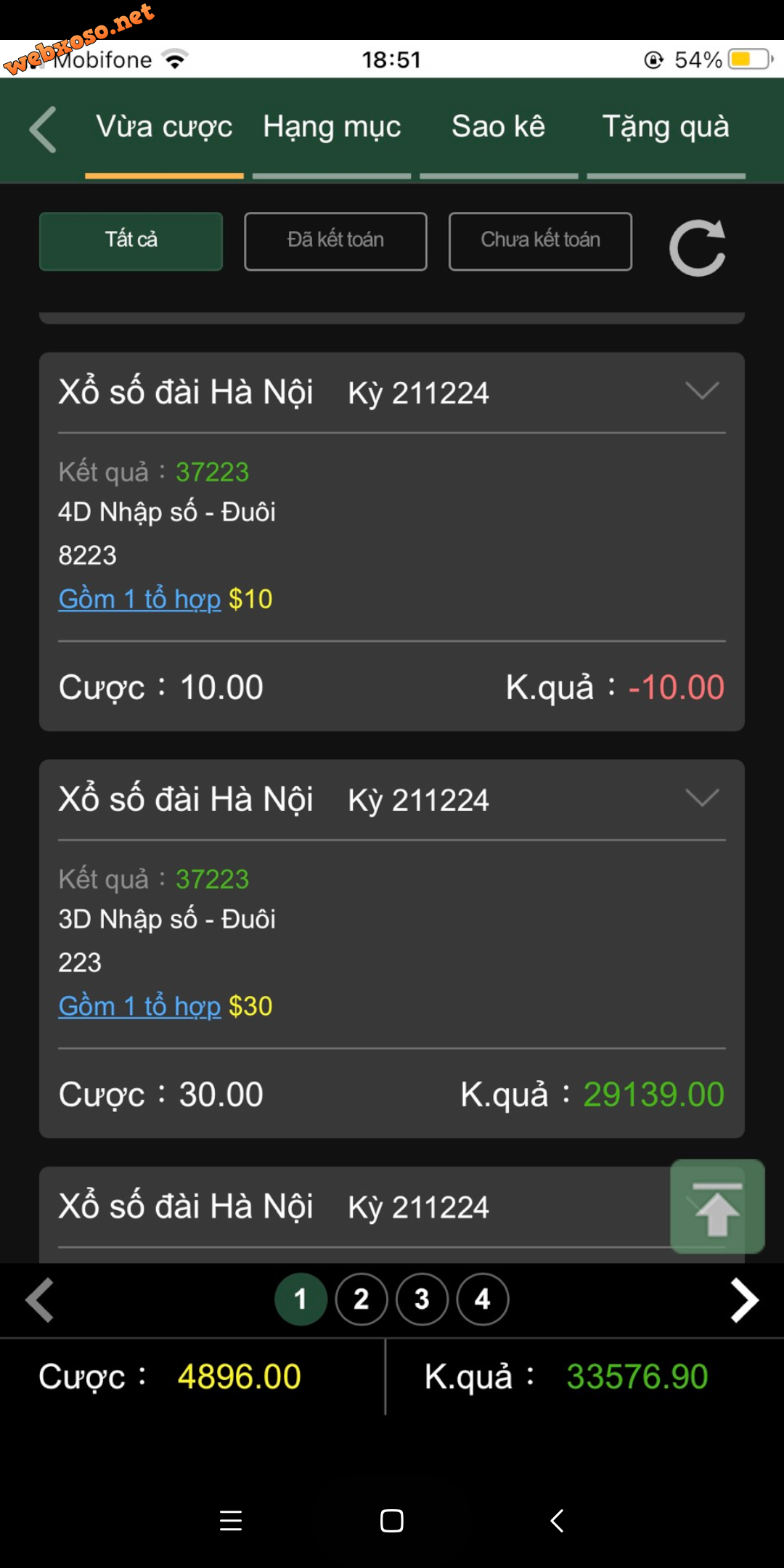The width and height of the screenshot is (784, 1568).
Task: Open the Sao kê tab
Action: (x=498, y=128)
